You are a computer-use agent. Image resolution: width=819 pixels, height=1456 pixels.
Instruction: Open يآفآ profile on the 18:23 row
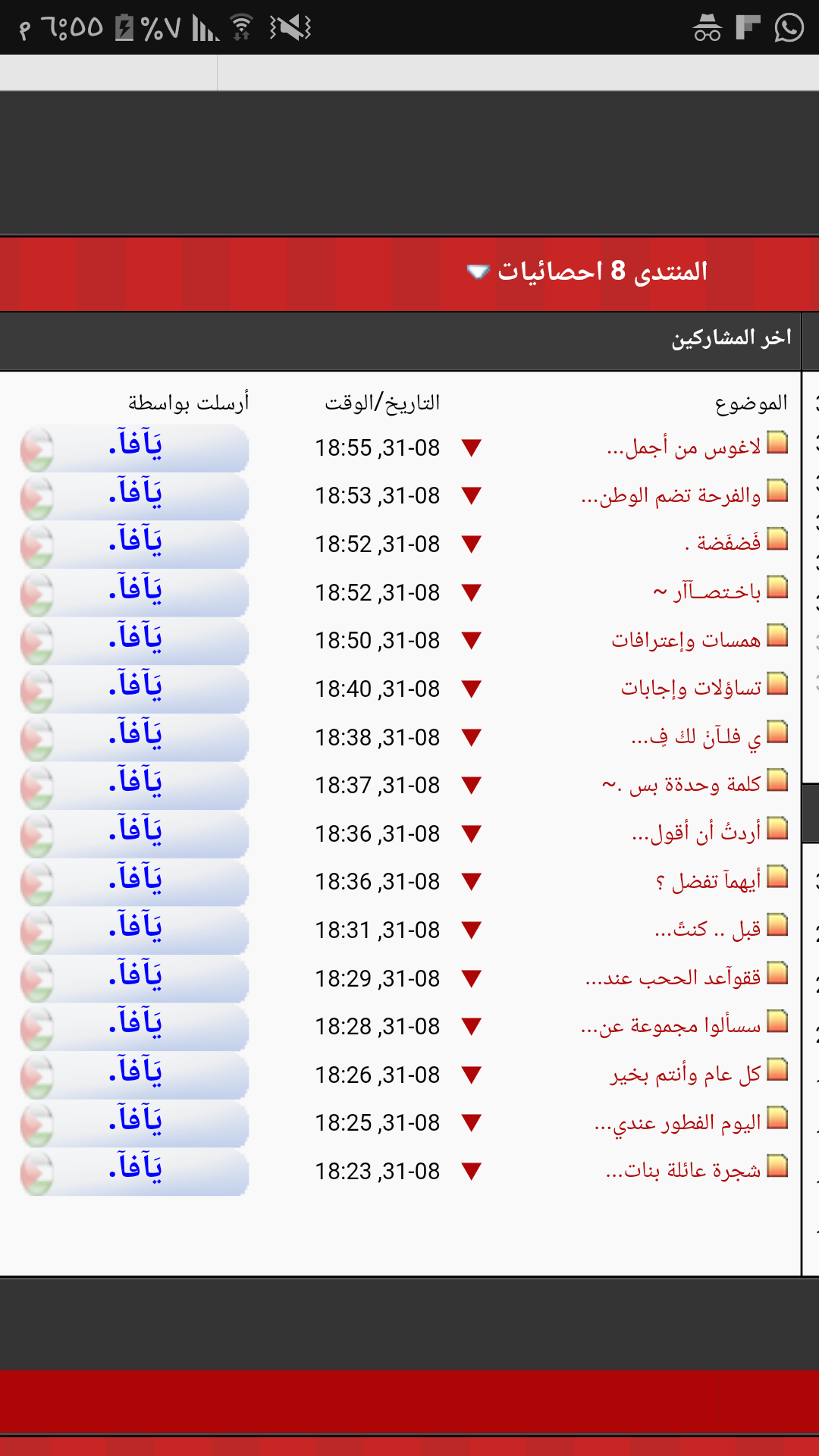135,1171
